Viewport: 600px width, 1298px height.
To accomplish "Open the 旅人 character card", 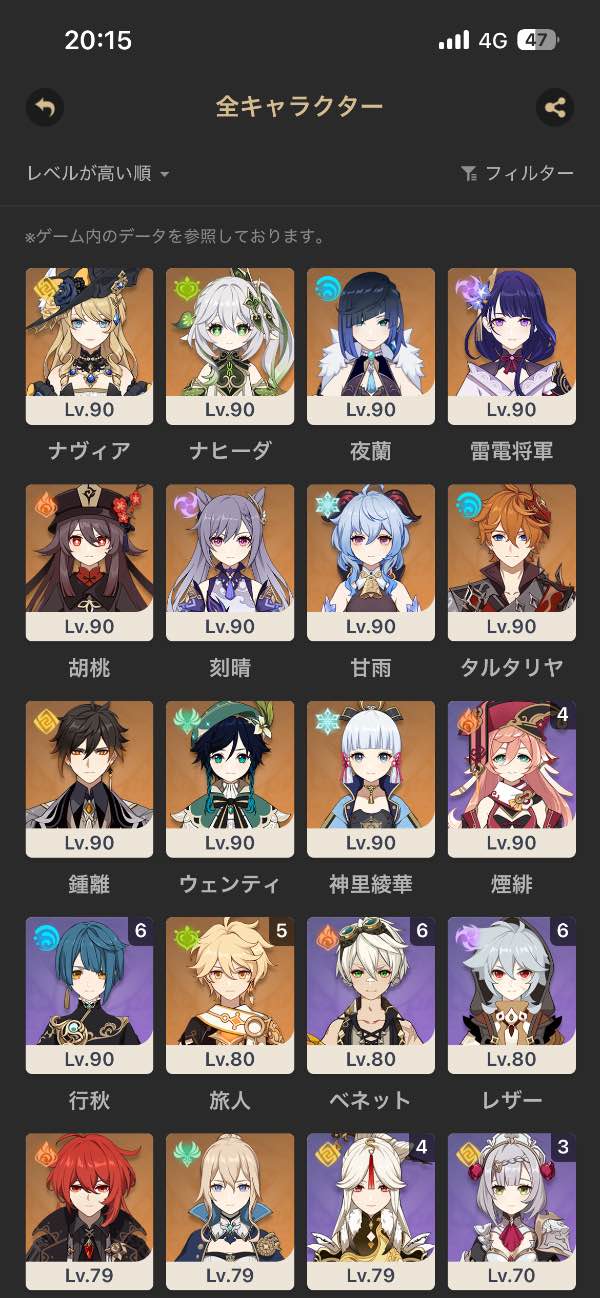I will coord(230,995).
